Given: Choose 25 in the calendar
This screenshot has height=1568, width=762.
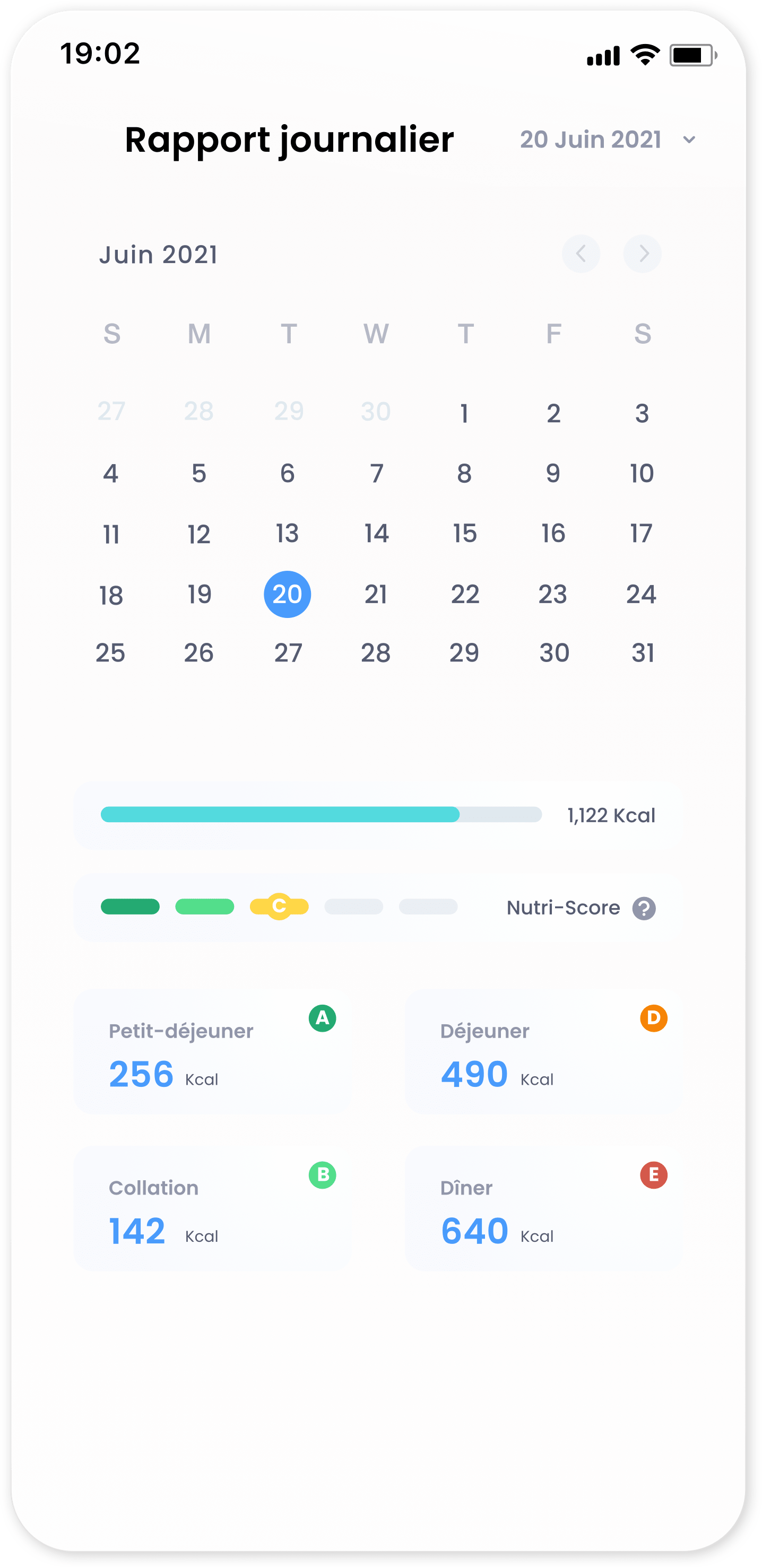Looking at the screenshot, I should 110,652.
